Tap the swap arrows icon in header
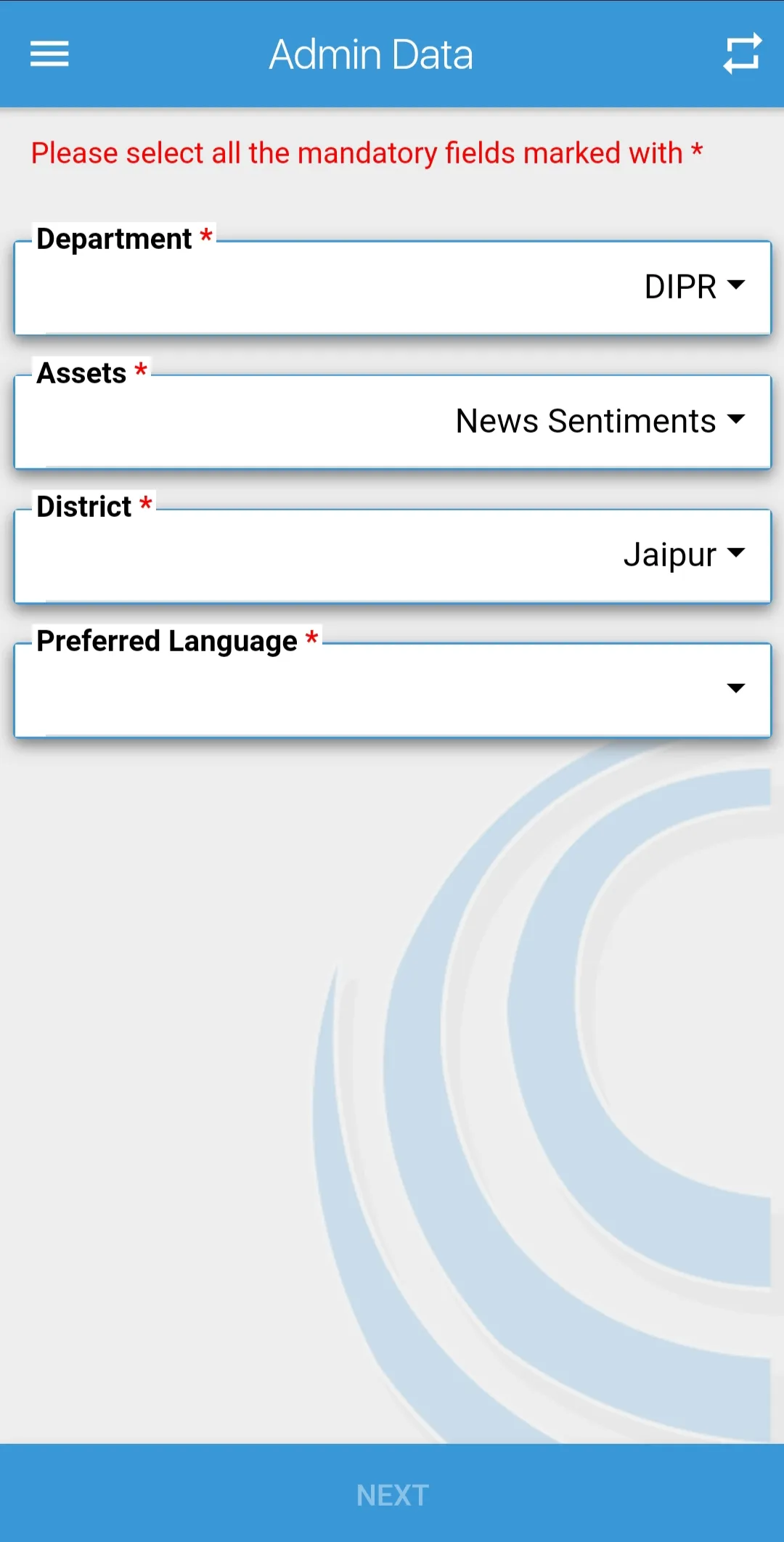The width and height of the screenshot is (784, 1542). 742,54
